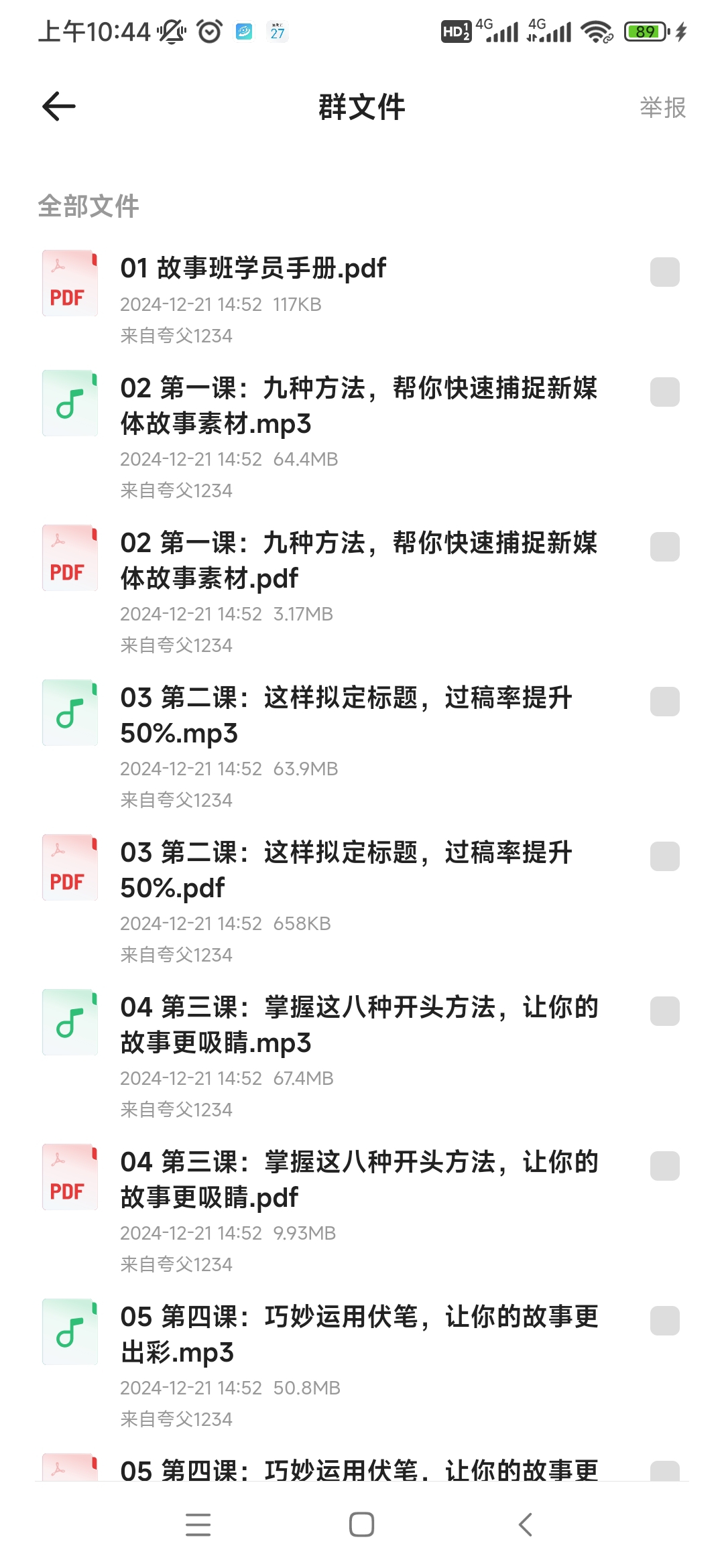Tick the checkbox for 05 第四课 mp3
Image resolution: width=724 pixels, height=1568 pixels.
[x=665, y=1321]
